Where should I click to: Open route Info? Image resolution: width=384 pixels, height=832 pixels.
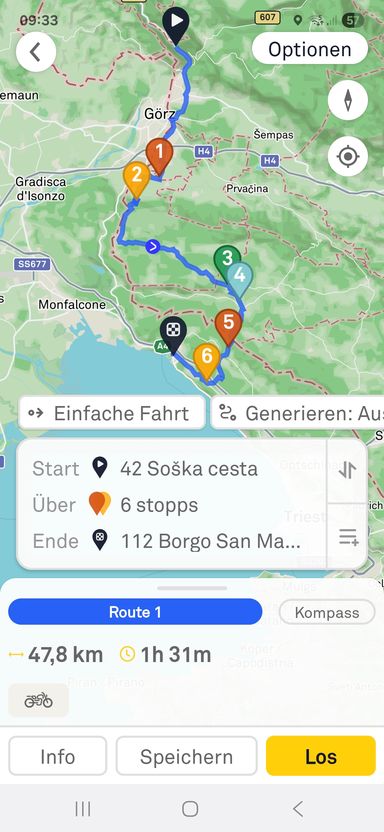pyautogui.click(x=57, y=756)
